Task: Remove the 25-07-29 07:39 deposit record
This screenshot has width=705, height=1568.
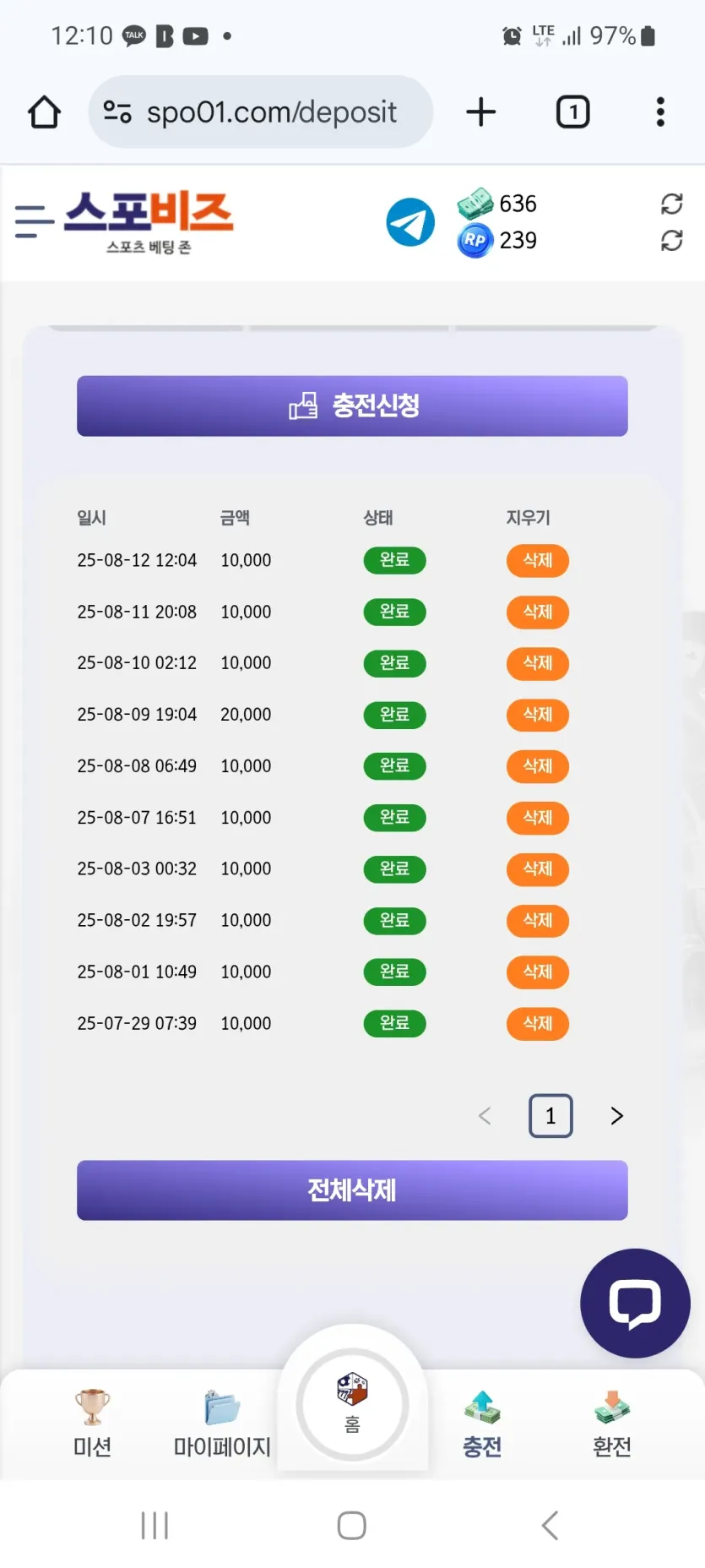Action: coord(537,1023)
